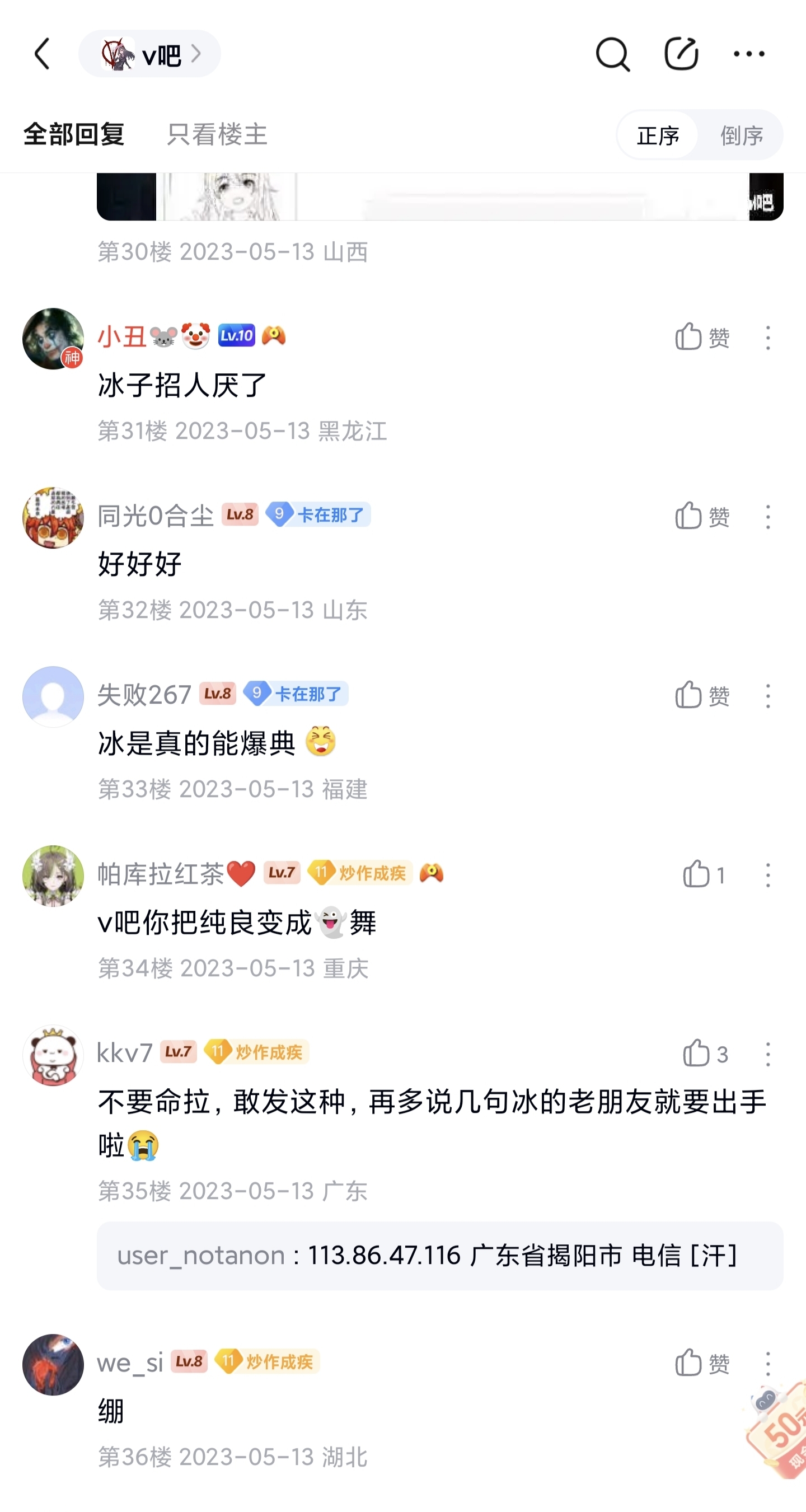The width and height of the screenshot is (806, 1512).
Task: Sort replies in 正序 order
Action: pyautogui.click(x=658, y=135)
